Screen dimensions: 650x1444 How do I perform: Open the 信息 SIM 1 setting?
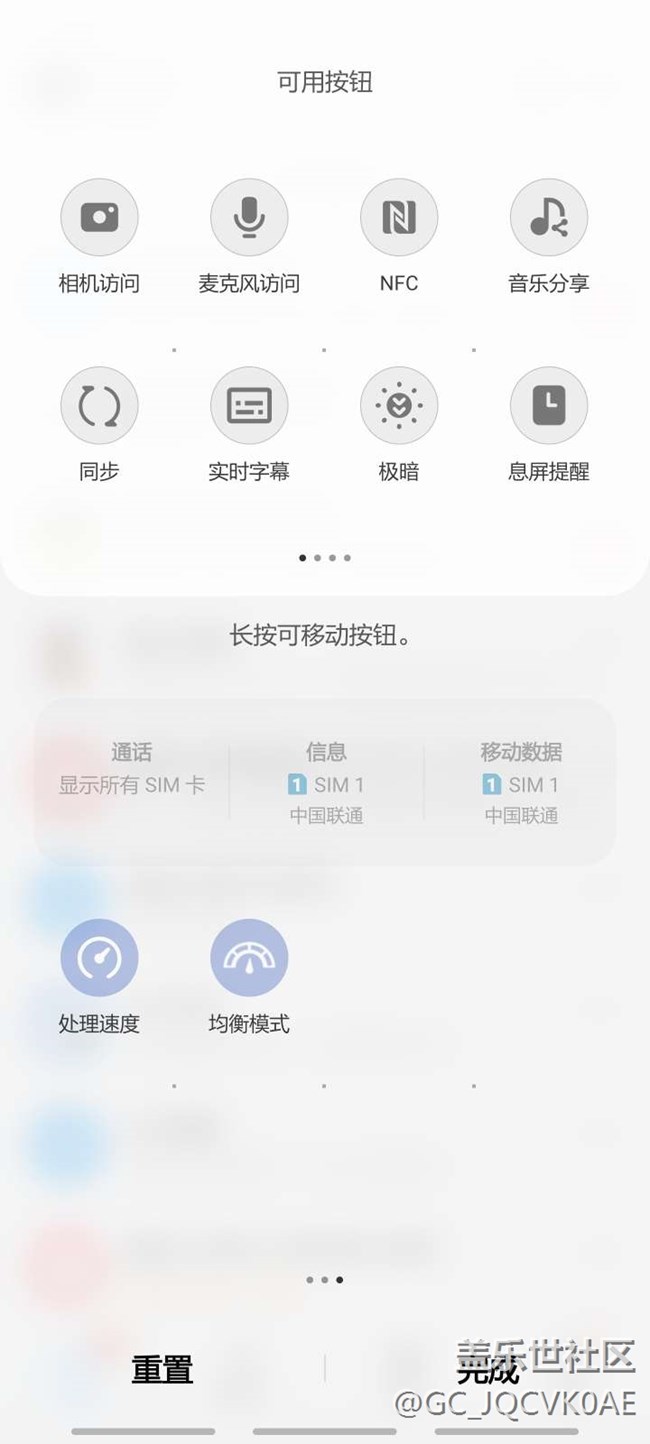click(x=326, y=783)
